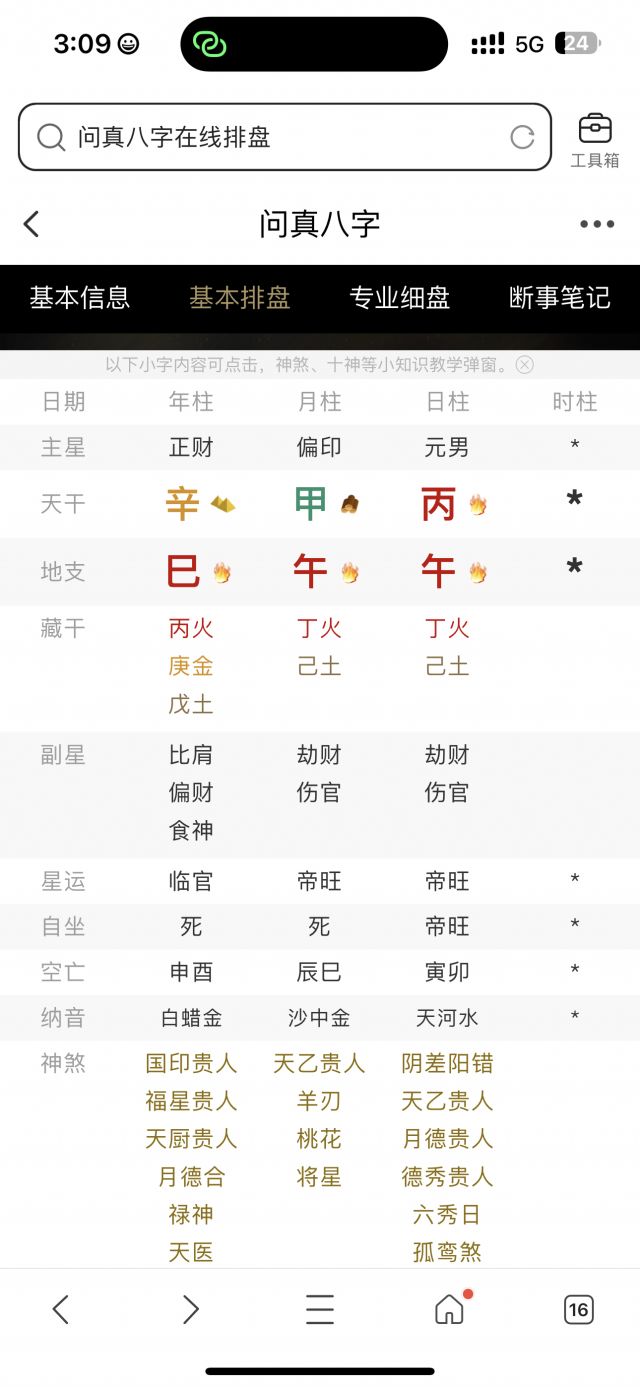
Task: Open the 桃花 神煞 explanation
Action: pyautogui.click(x=319, y=1139)
